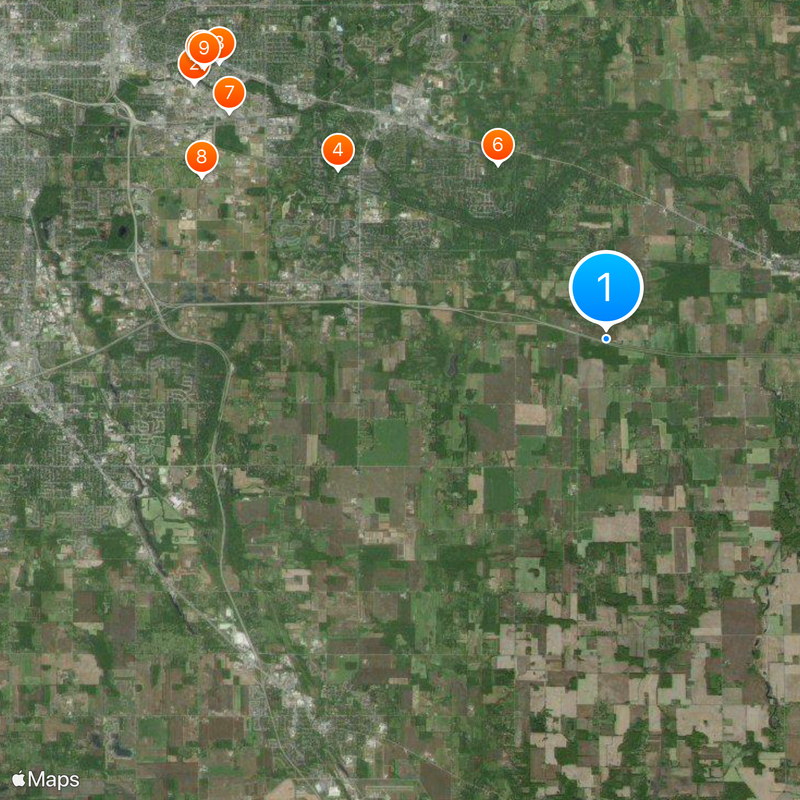Choose the orange pin numbered 9
800x800 pixels.
tap(203, 46)
